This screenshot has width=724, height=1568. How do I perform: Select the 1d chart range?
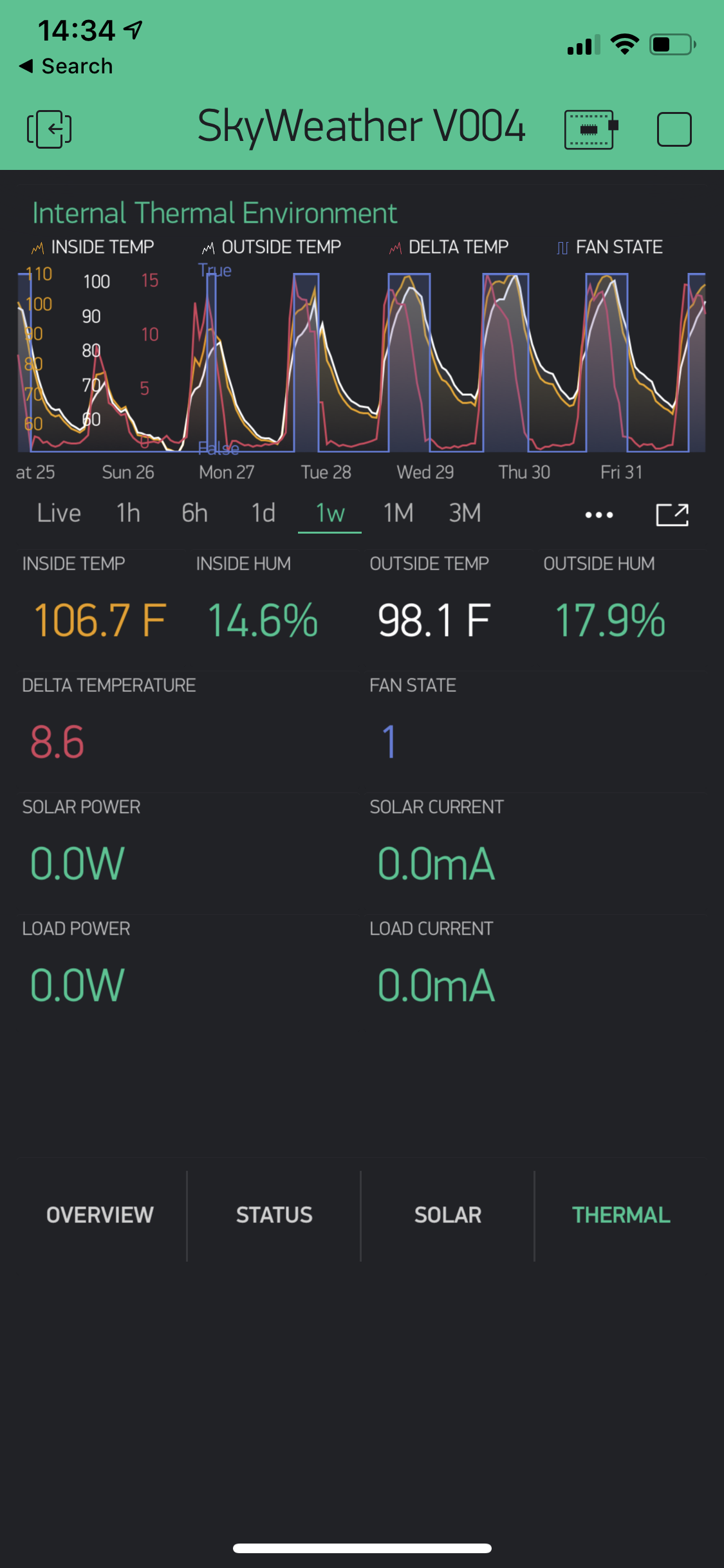point(263,513)
